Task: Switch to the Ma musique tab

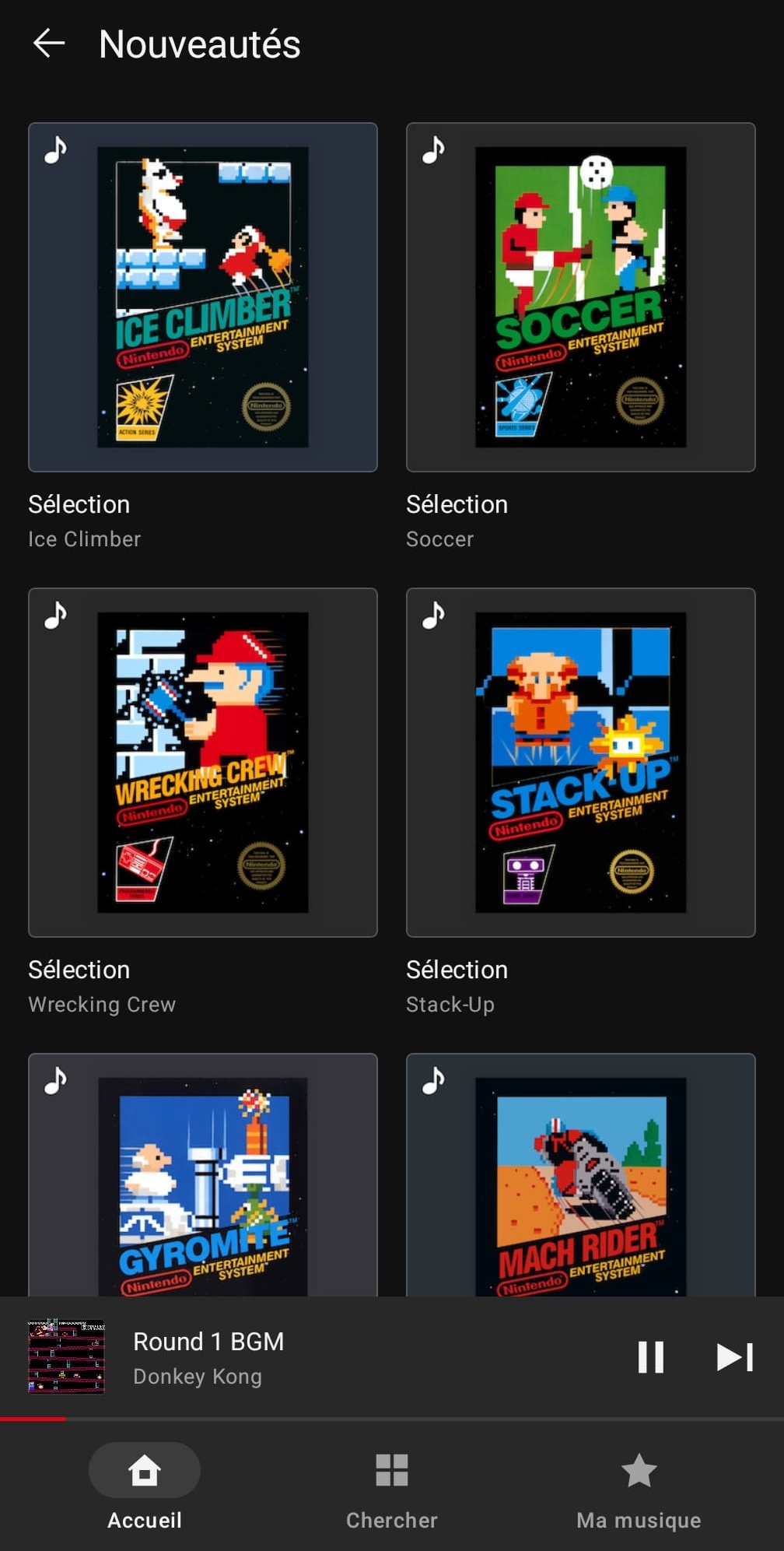Action: point(639,1487)
